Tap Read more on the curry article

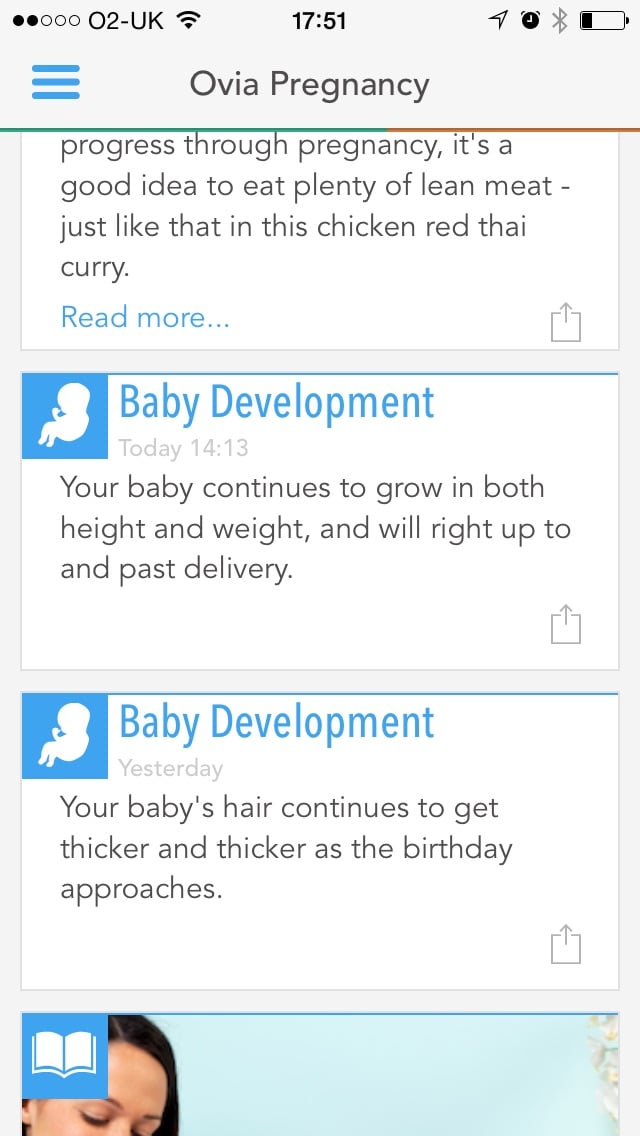145,317
